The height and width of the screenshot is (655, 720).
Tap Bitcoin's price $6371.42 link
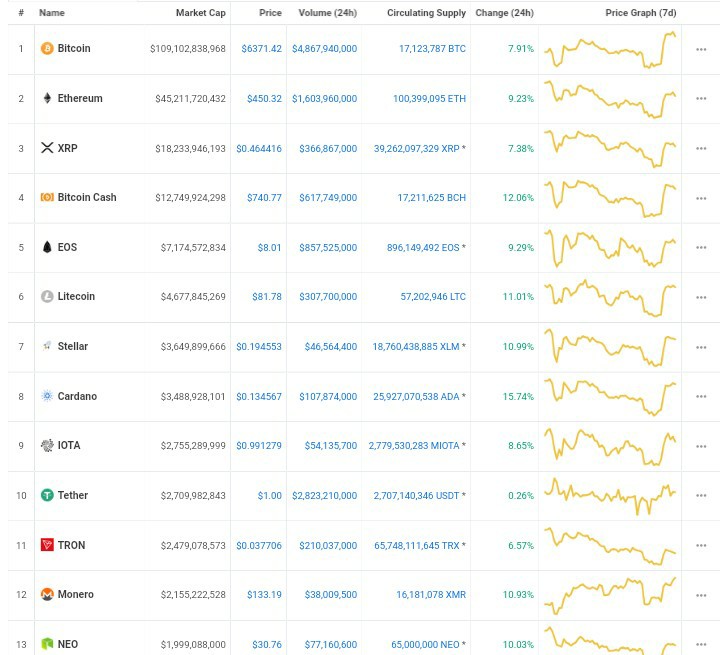tap(261, 48)
